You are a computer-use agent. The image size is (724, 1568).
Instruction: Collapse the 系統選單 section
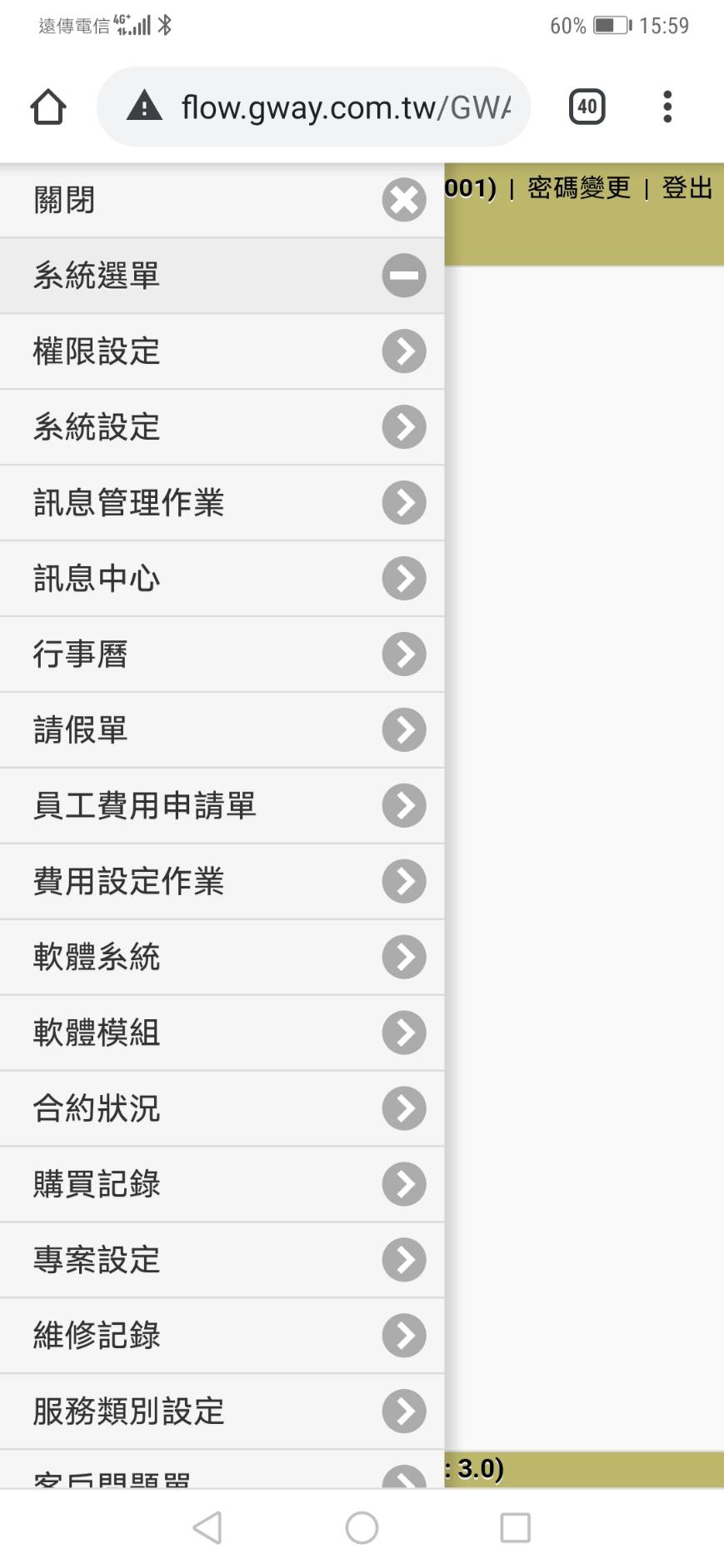222,276
